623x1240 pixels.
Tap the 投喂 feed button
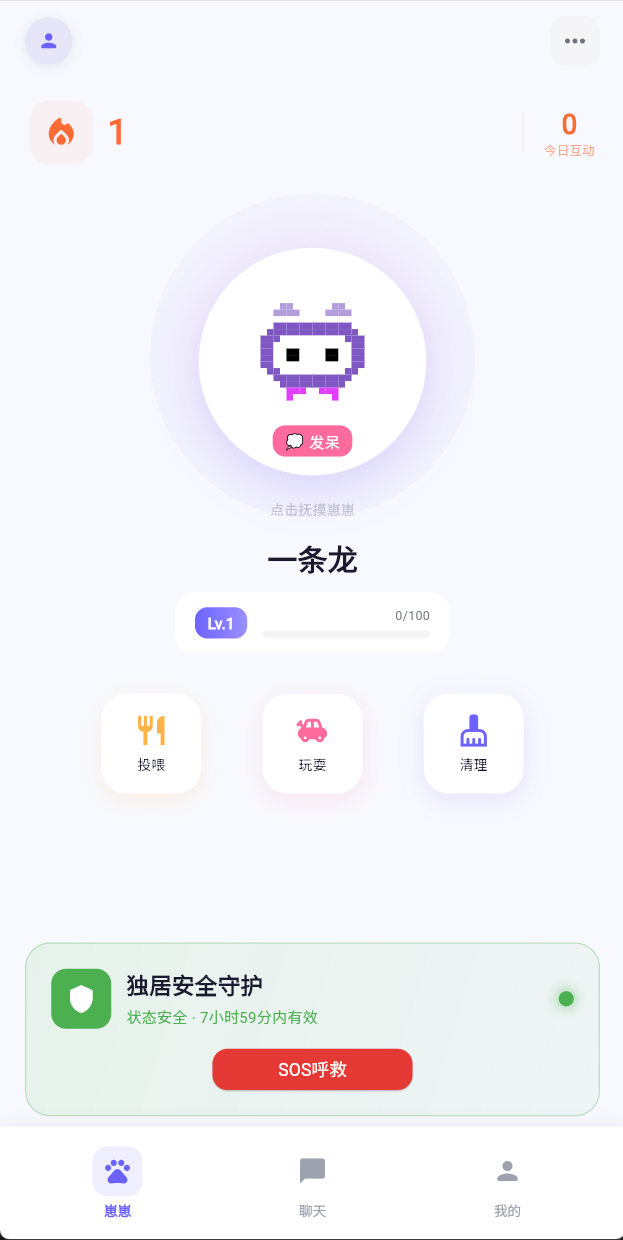(151, 743)
